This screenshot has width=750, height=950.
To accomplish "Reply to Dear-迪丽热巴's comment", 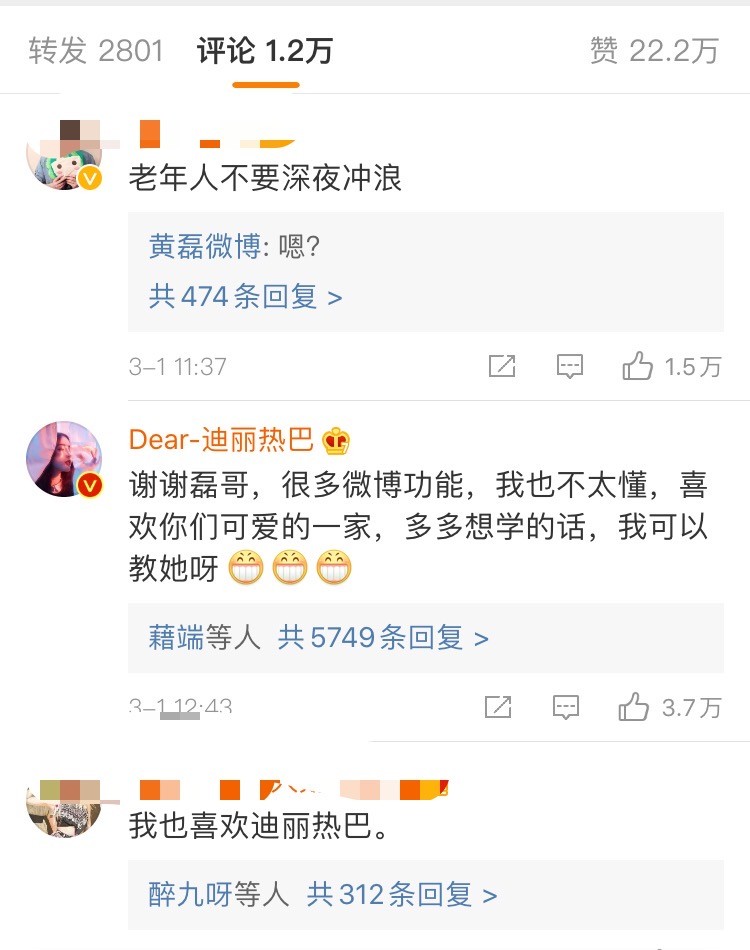I will [566, 708].
